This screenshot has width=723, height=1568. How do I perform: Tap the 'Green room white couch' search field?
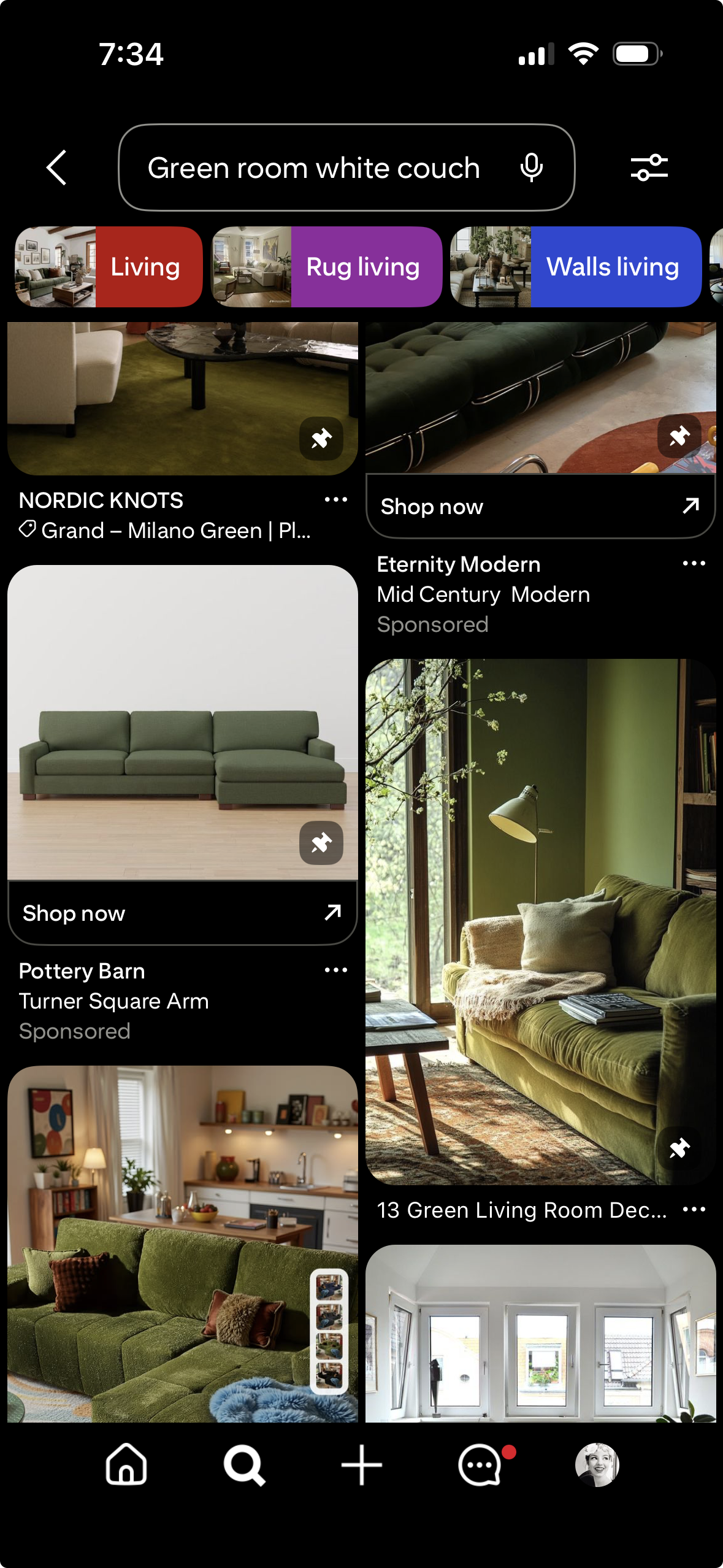tap(313, 167)
